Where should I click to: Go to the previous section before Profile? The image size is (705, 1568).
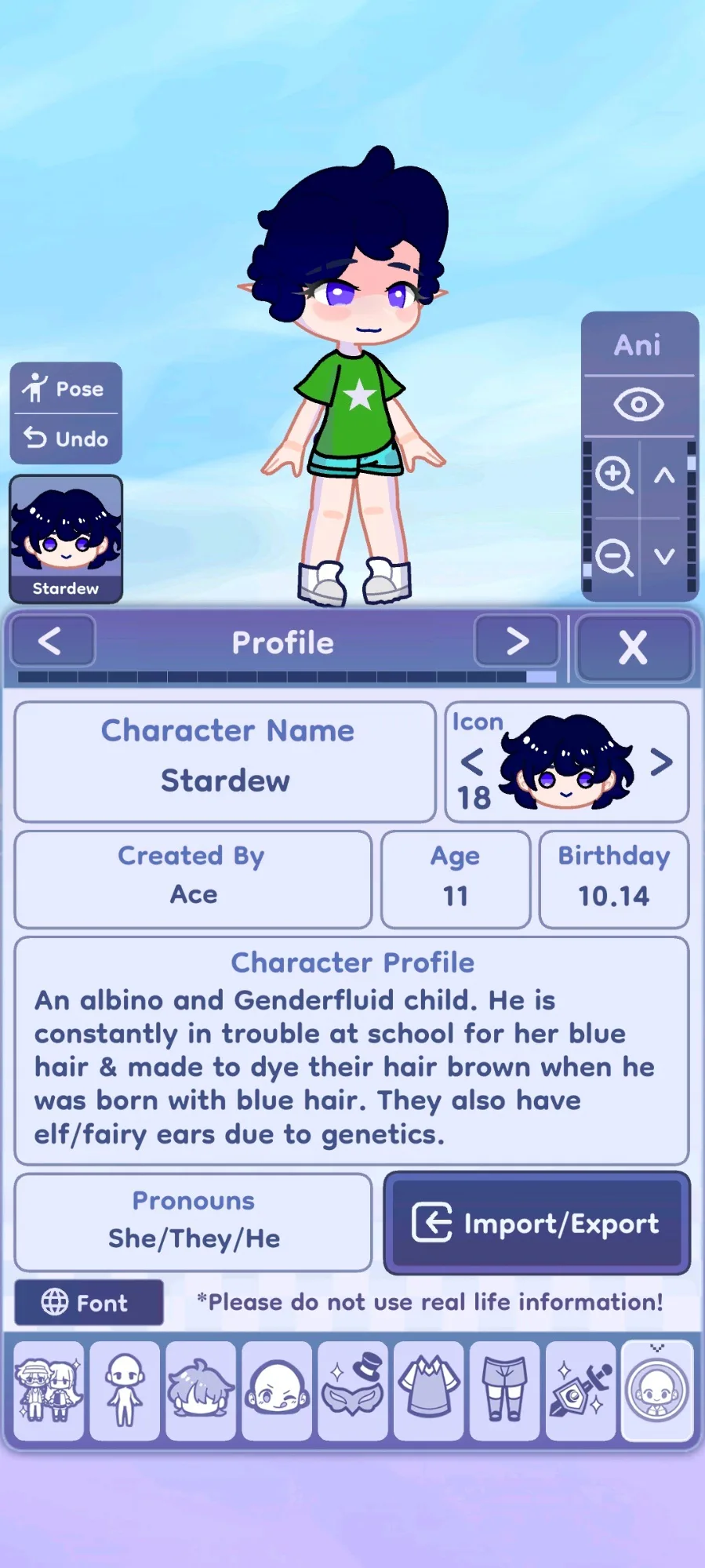pos(52,642)
